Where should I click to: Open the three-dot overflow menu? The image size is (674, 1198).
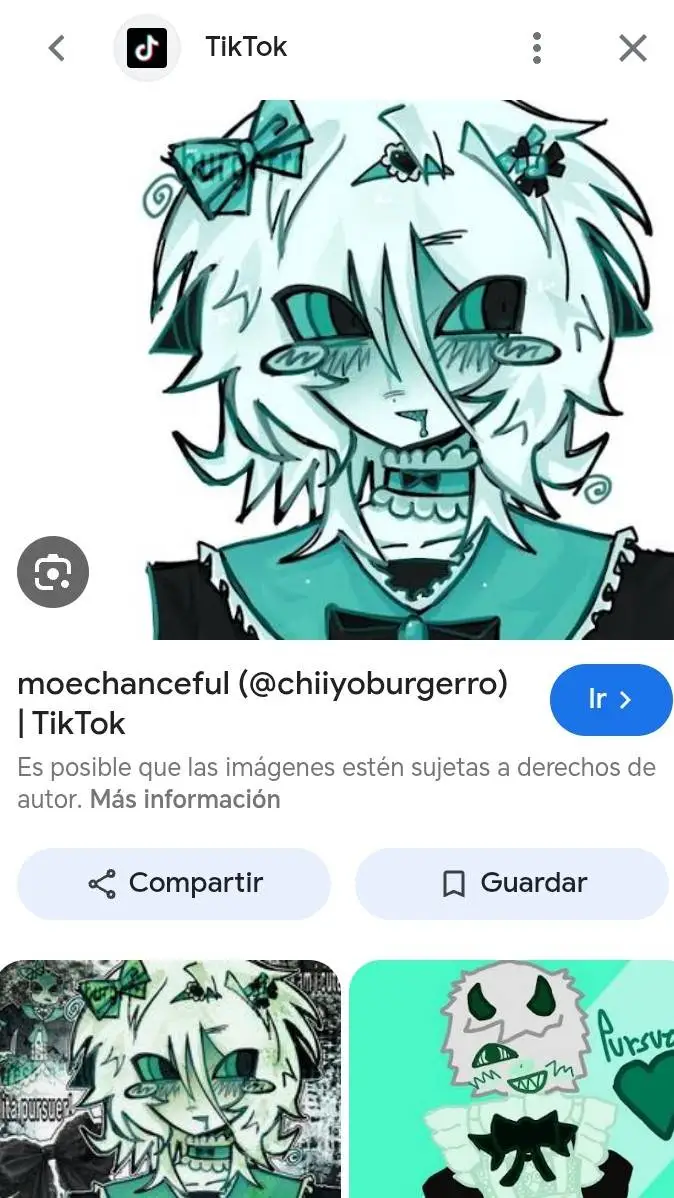(537, 48)
